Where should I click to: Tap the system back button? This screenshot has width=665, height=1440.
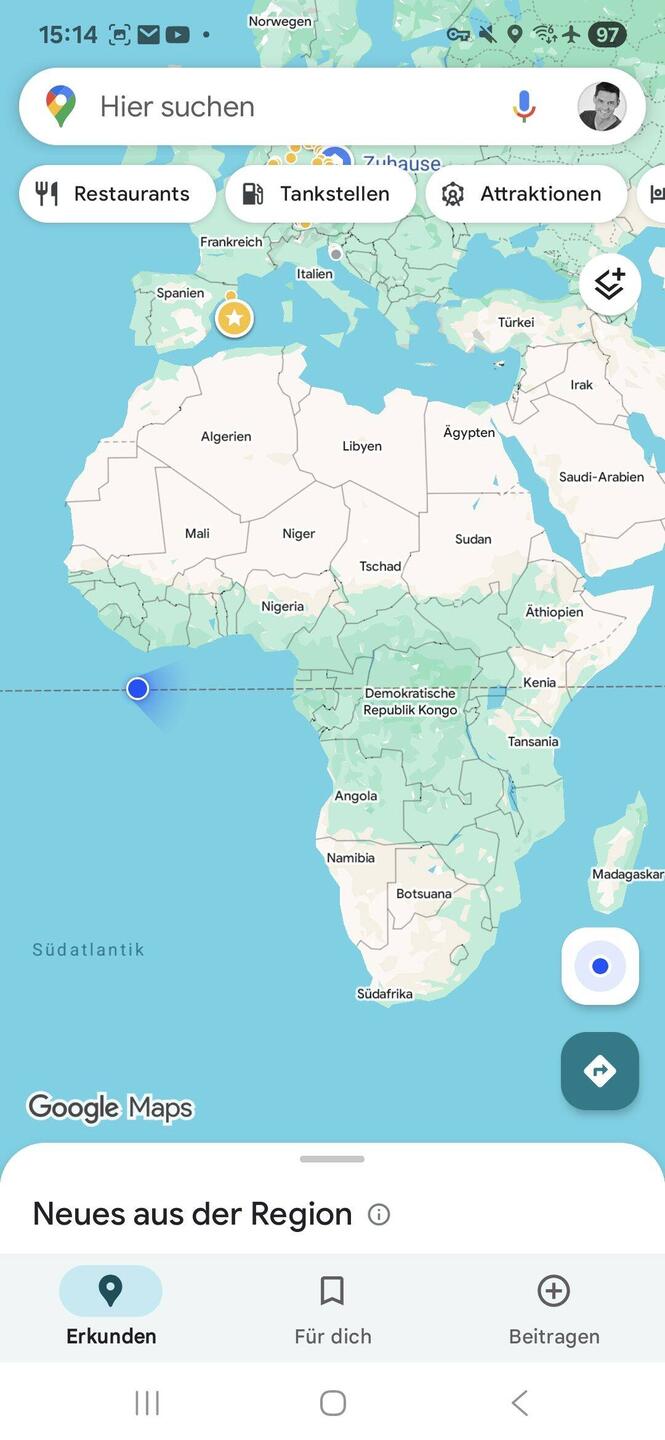click(x=519, y=1403)
